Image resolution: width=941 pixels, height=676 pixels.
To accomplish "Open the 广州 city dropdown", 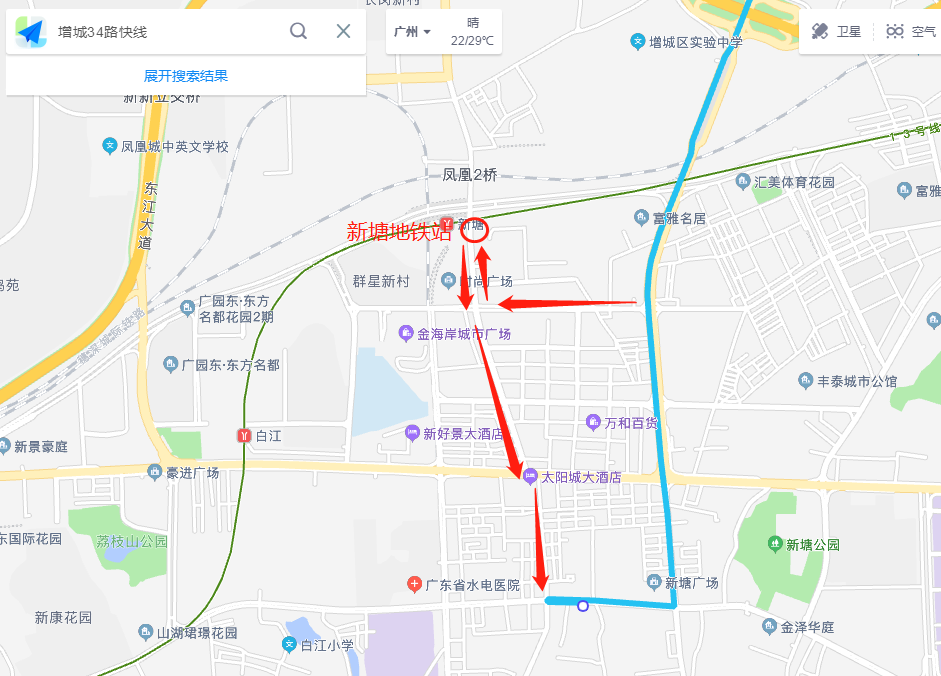I will 412,32.
